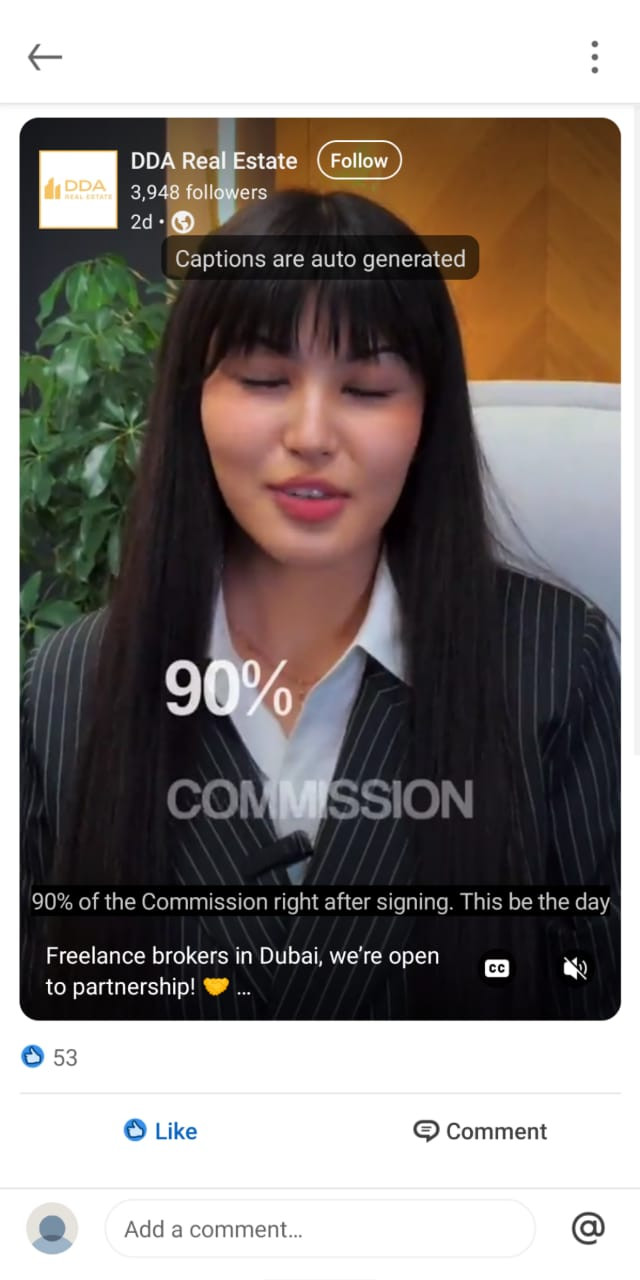Image resolution: width=640 pixels, height=1280 pixels.
Task: Expand the truncated post caption
Action: (244, 988)
